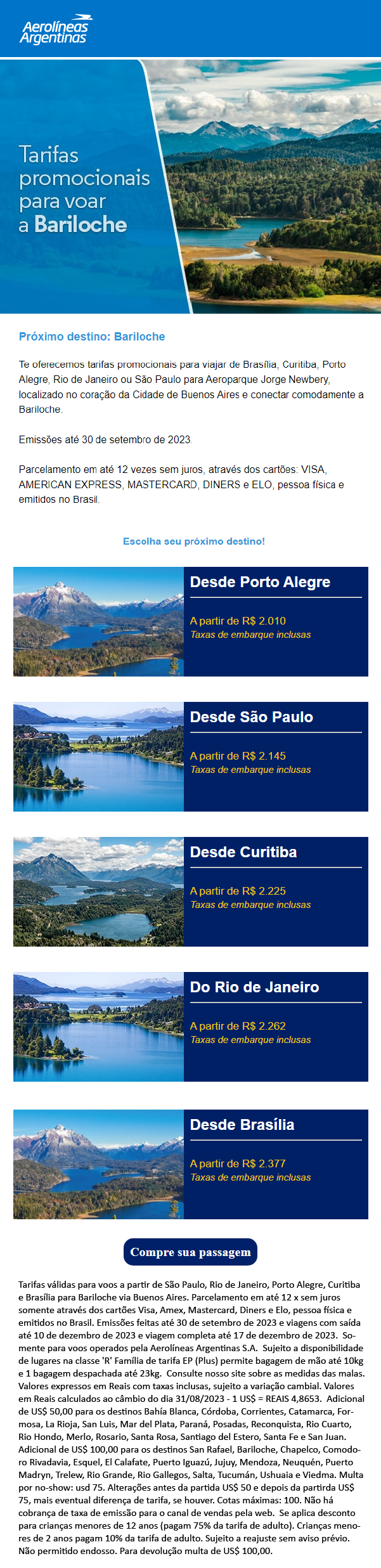
Task: Open the Desde São Paulo fare card
Action: point(191,756)
